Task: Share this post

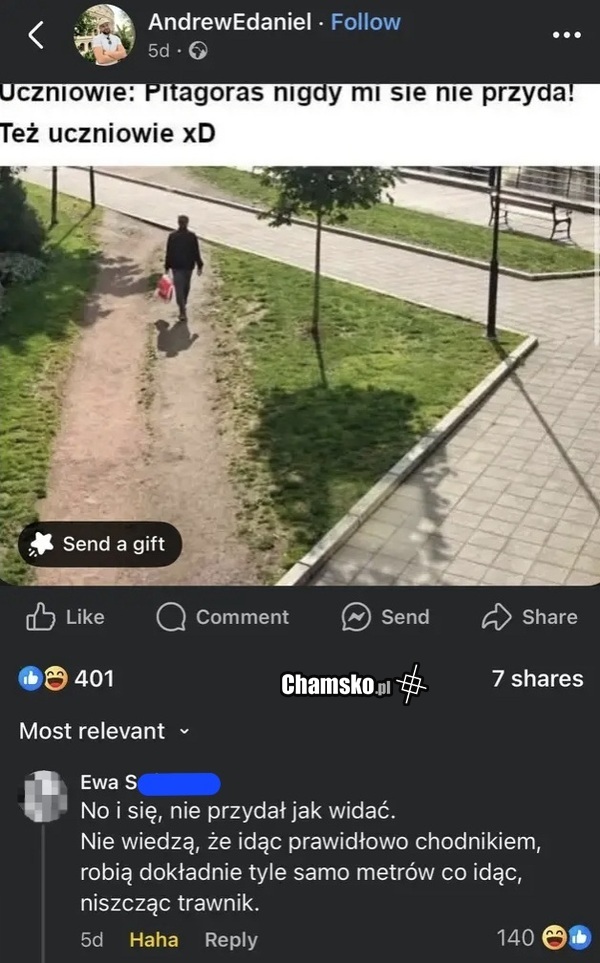Action: pyautogui.click(x=530, y=617)
